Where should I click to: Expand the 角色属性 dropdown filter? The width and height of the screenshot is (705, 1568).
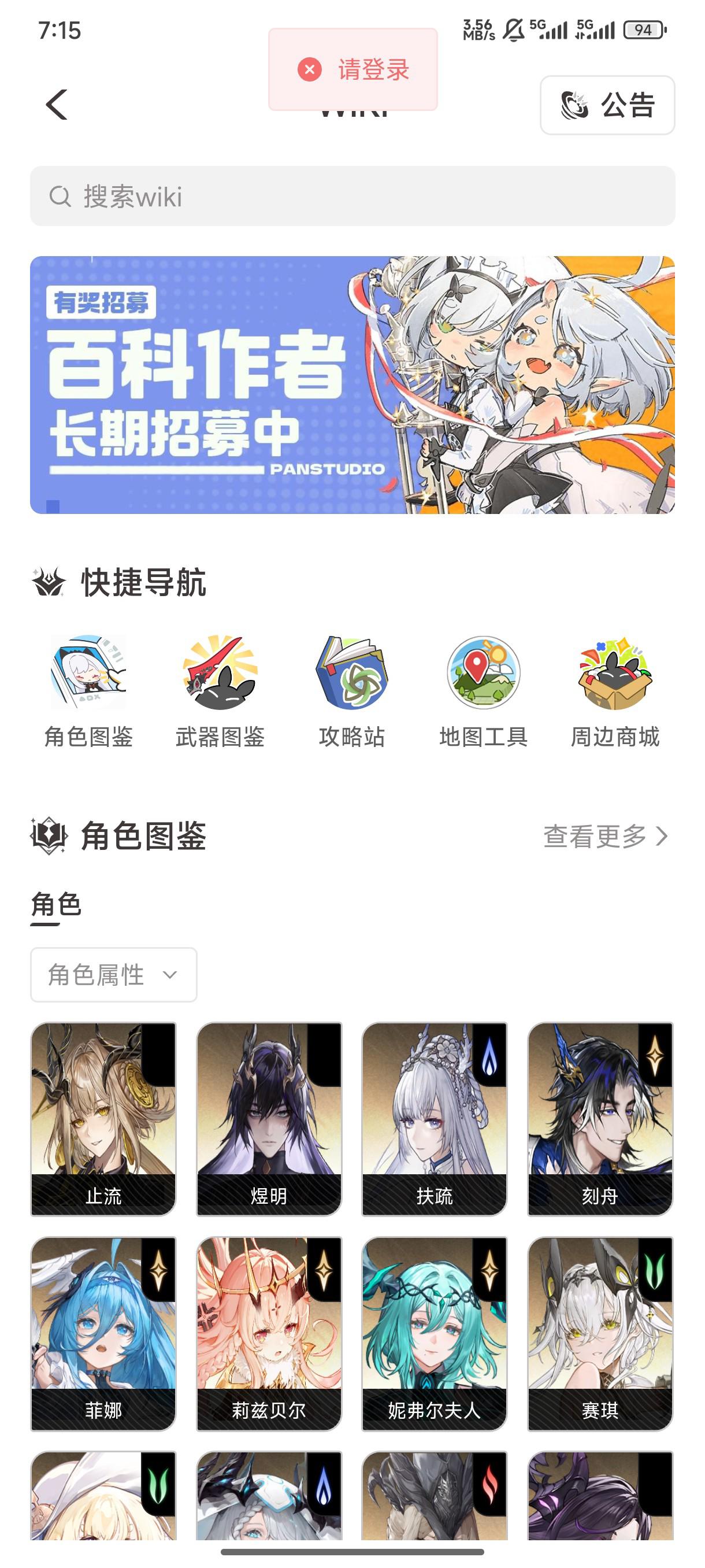click(x=114, y=975)
